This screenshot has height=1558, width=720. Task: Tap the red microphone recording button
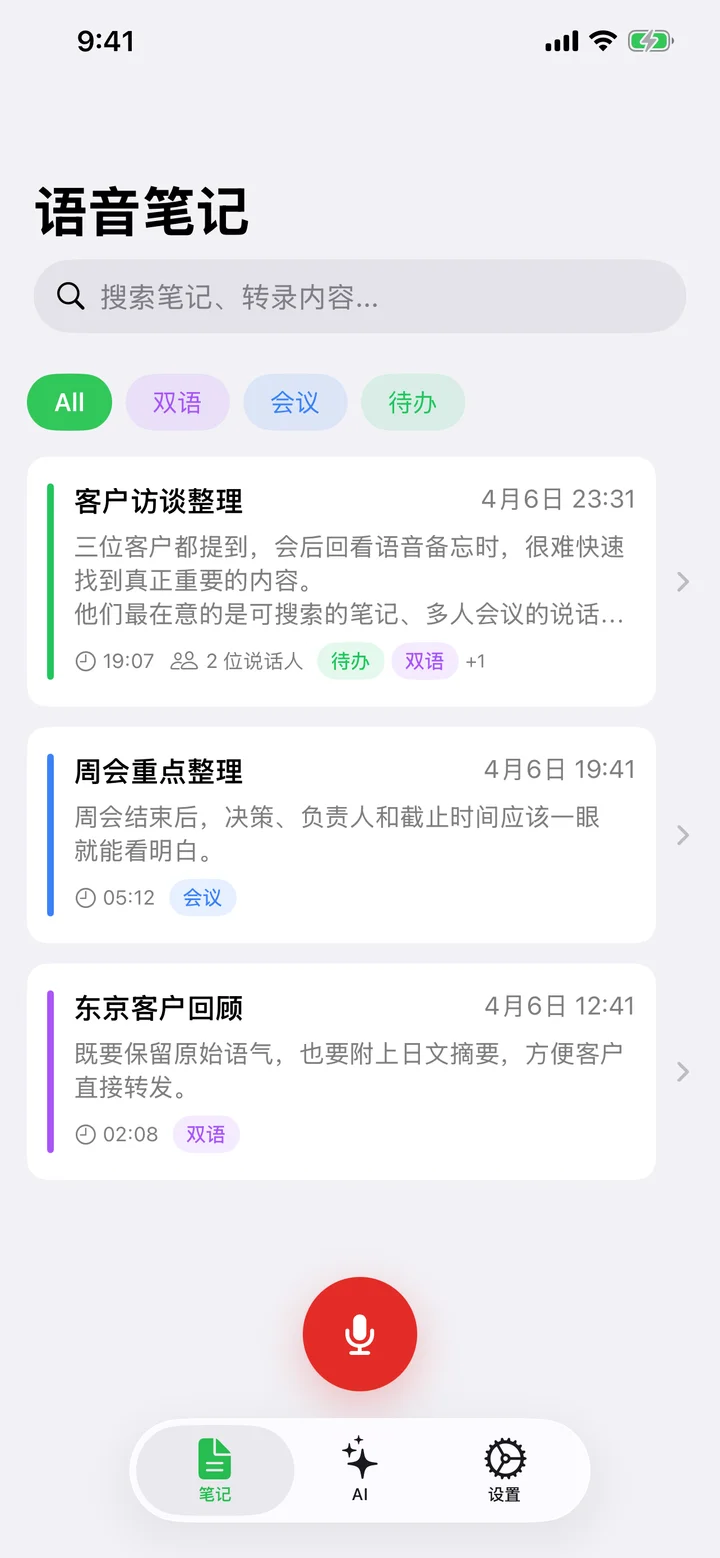[x=359, y=1333]
